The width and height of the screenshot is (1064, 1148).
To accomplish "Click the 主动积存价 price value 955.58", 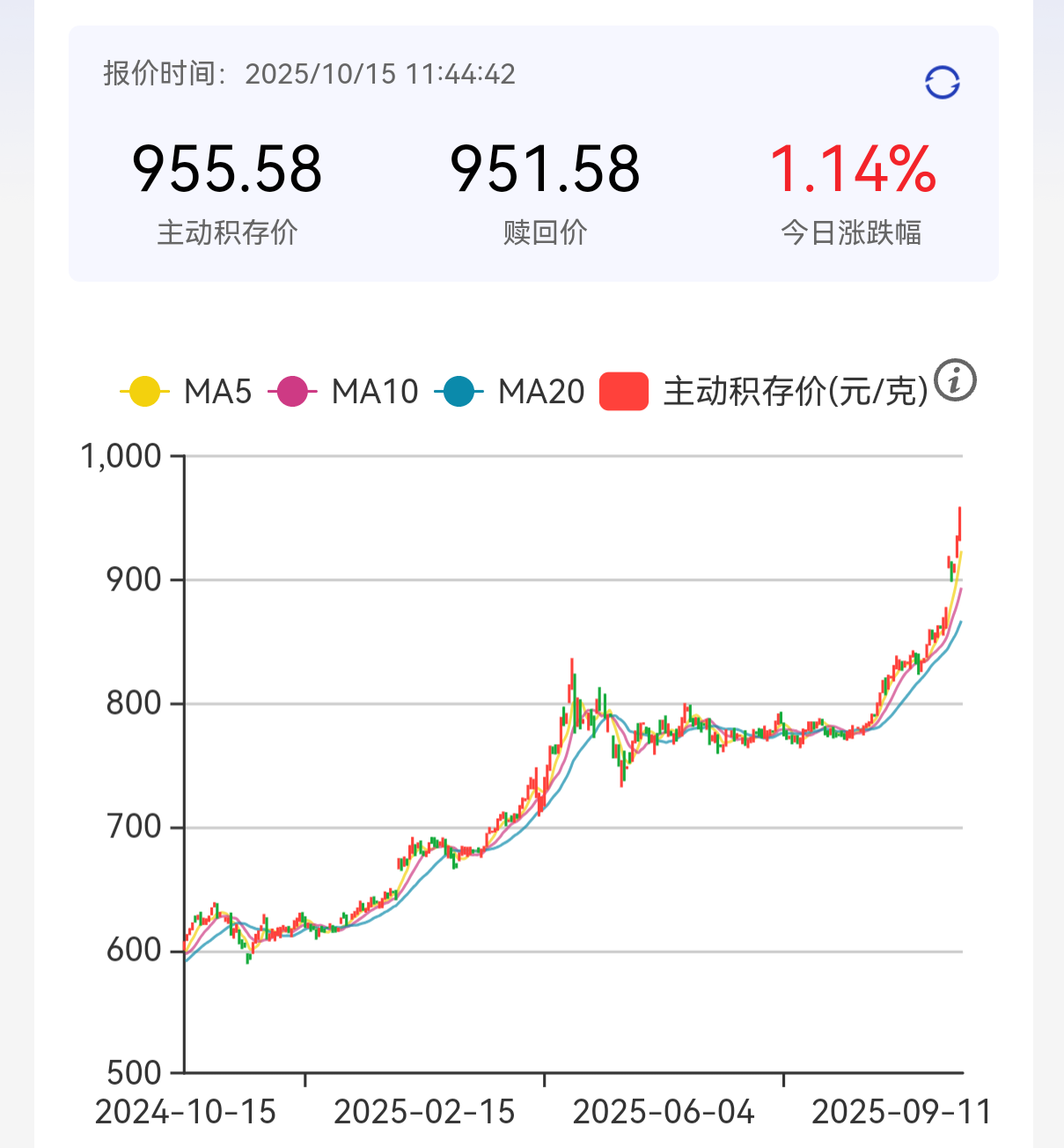I will [x=226, y=169].
